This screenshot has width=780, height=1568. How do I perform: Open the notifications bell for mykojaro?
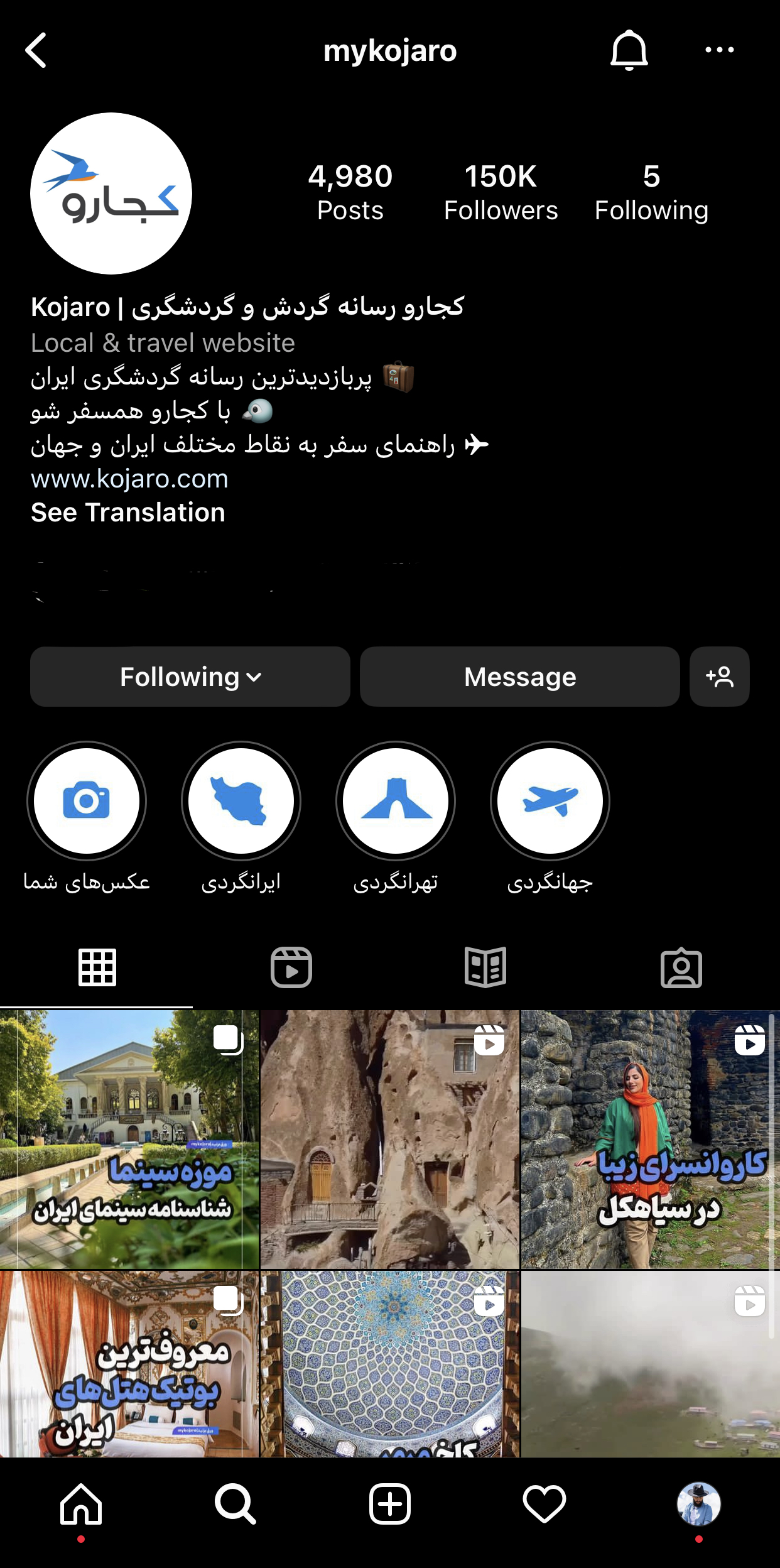point(629,50)
